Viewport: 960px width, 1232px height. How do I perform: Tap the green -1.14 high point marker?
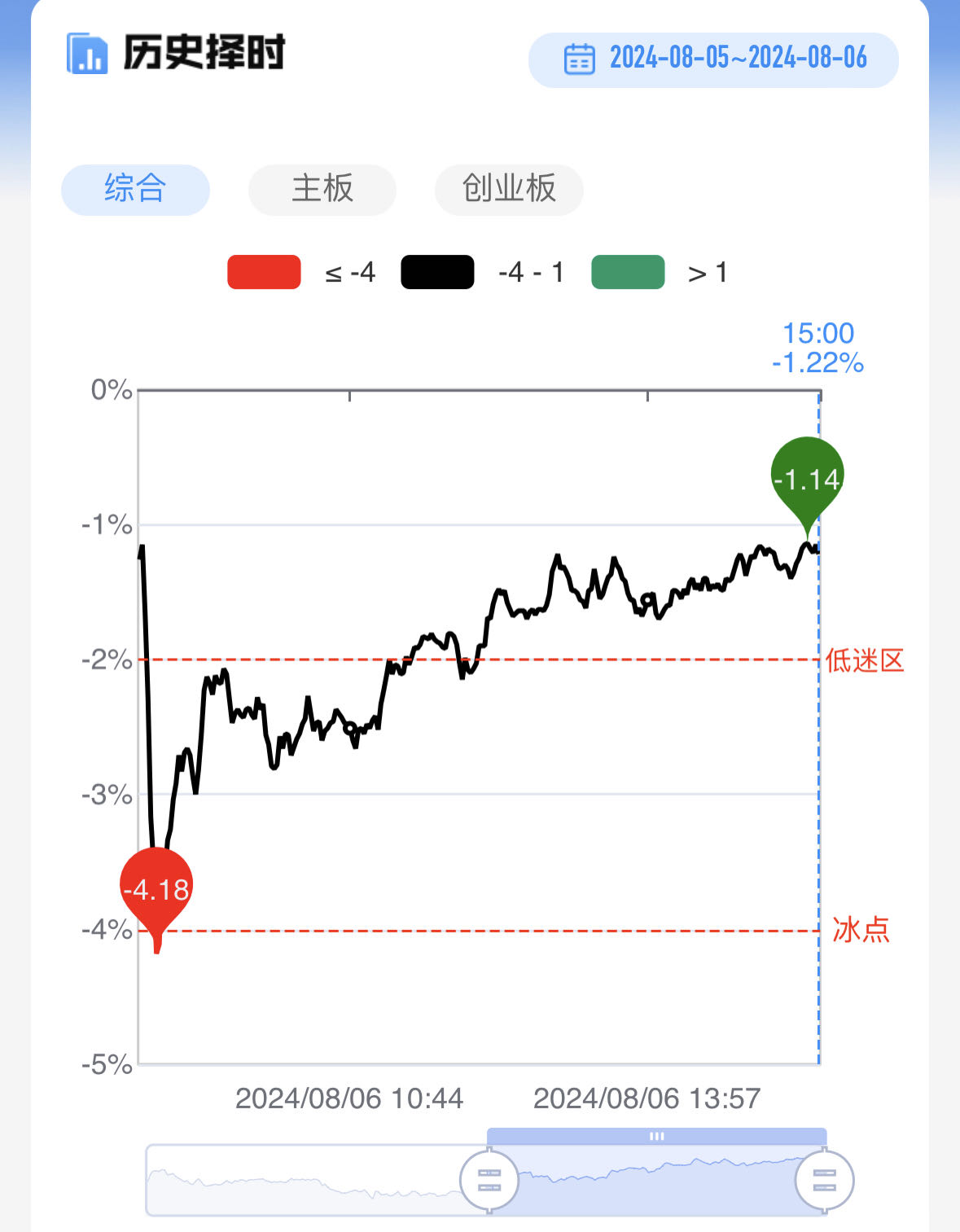[x=807, y=477]
